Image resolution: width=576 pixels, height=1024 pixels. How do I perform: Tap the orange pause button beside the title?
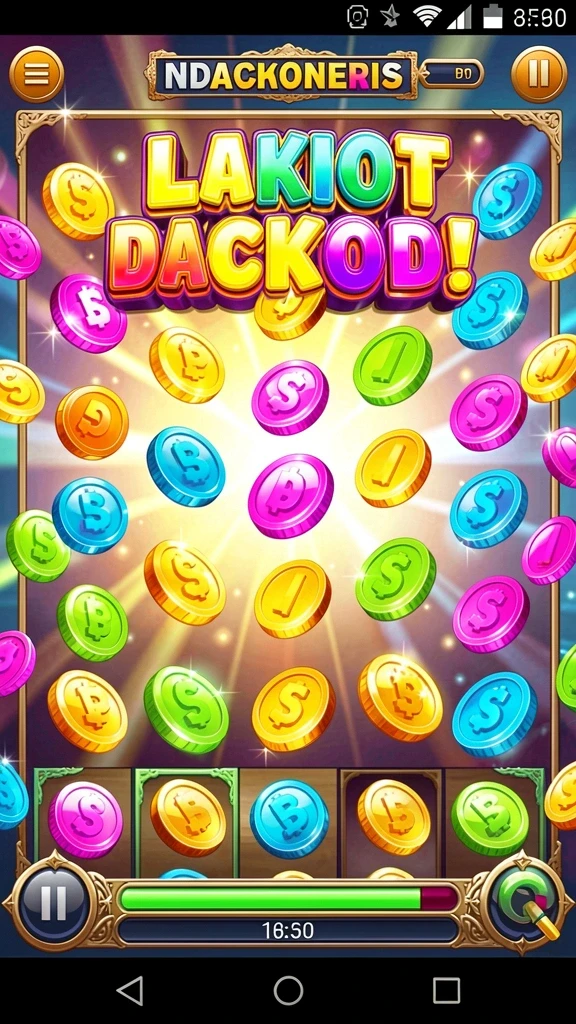tap(539, 74)
